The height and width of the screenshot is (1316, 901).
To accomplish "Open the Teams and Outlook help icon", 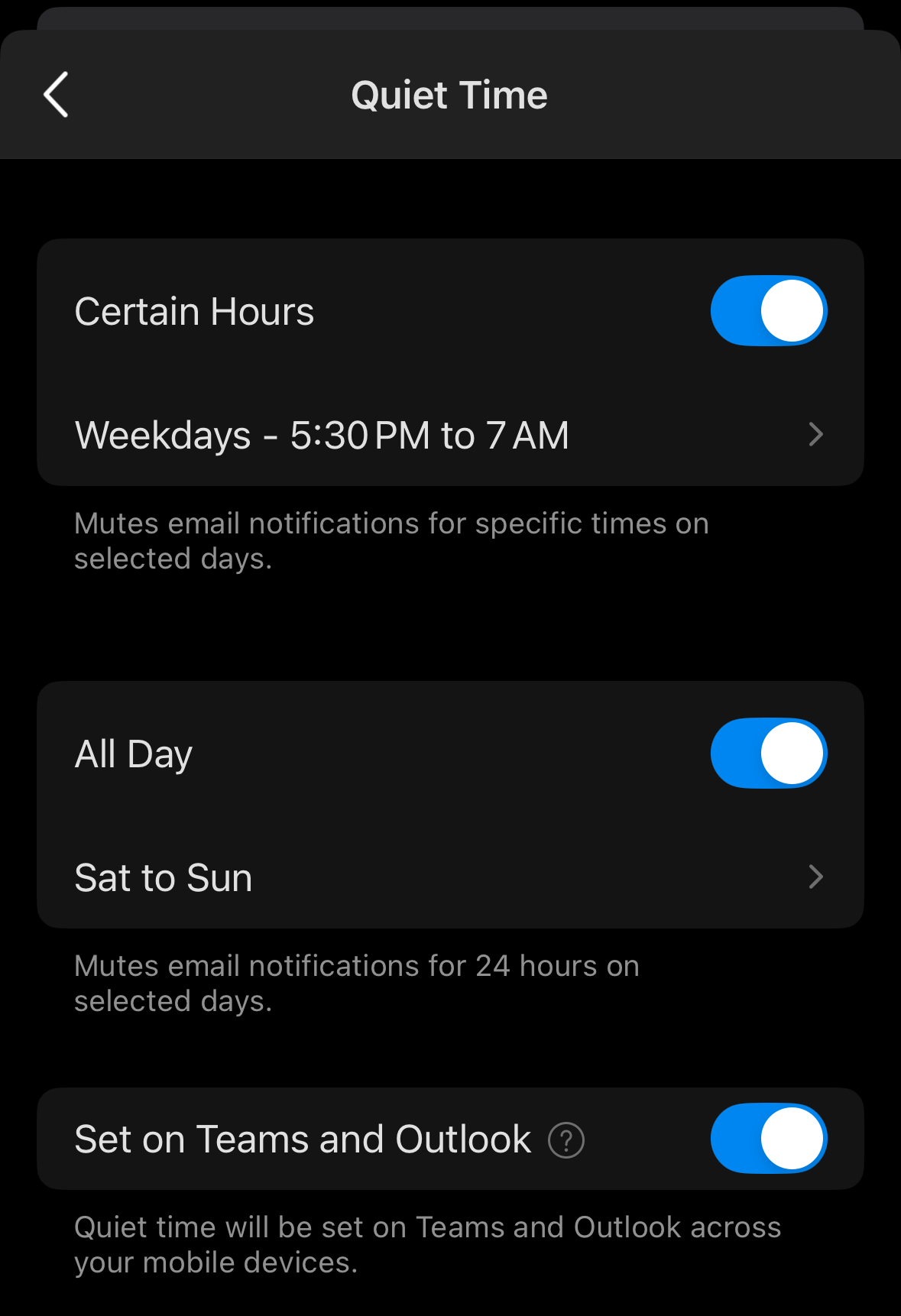I will pyautogui.click(x=566, y=1140).
